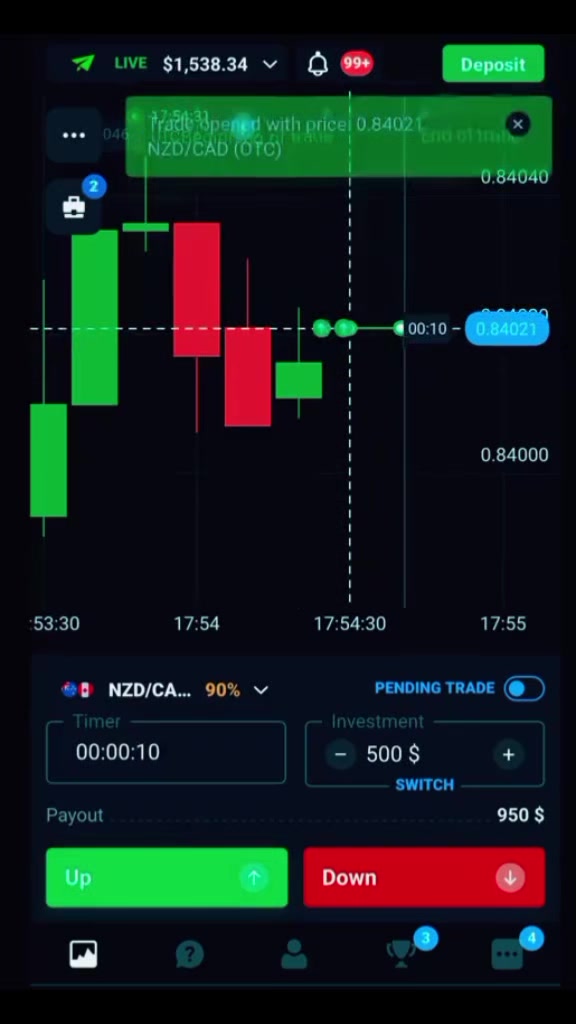Screen dimensions: 576x1024
Task: Tap SWITCH under the investment field
Action: pyautogui.click(x=424, y=784)
